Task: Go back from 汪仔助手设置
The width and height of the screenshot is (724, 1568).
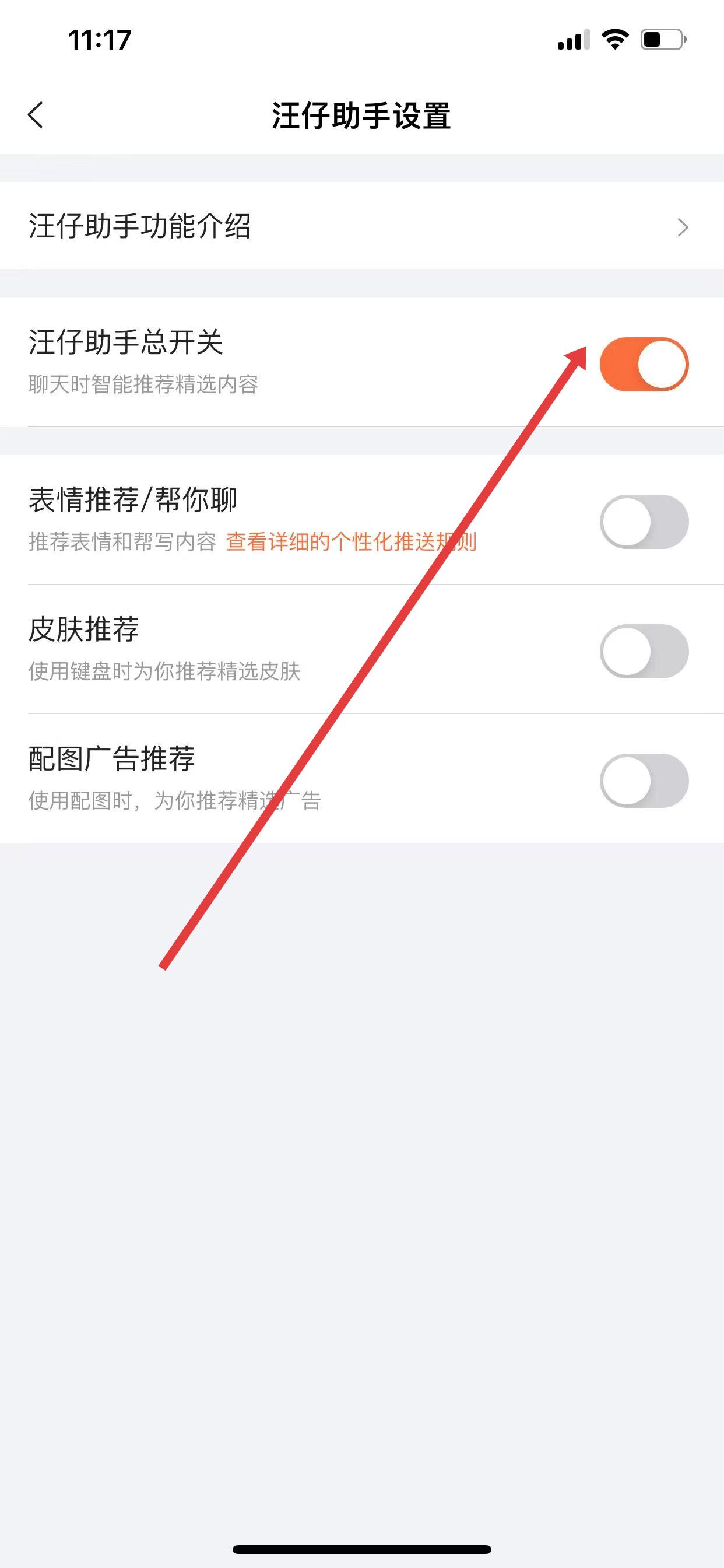Action: (36, 115)
